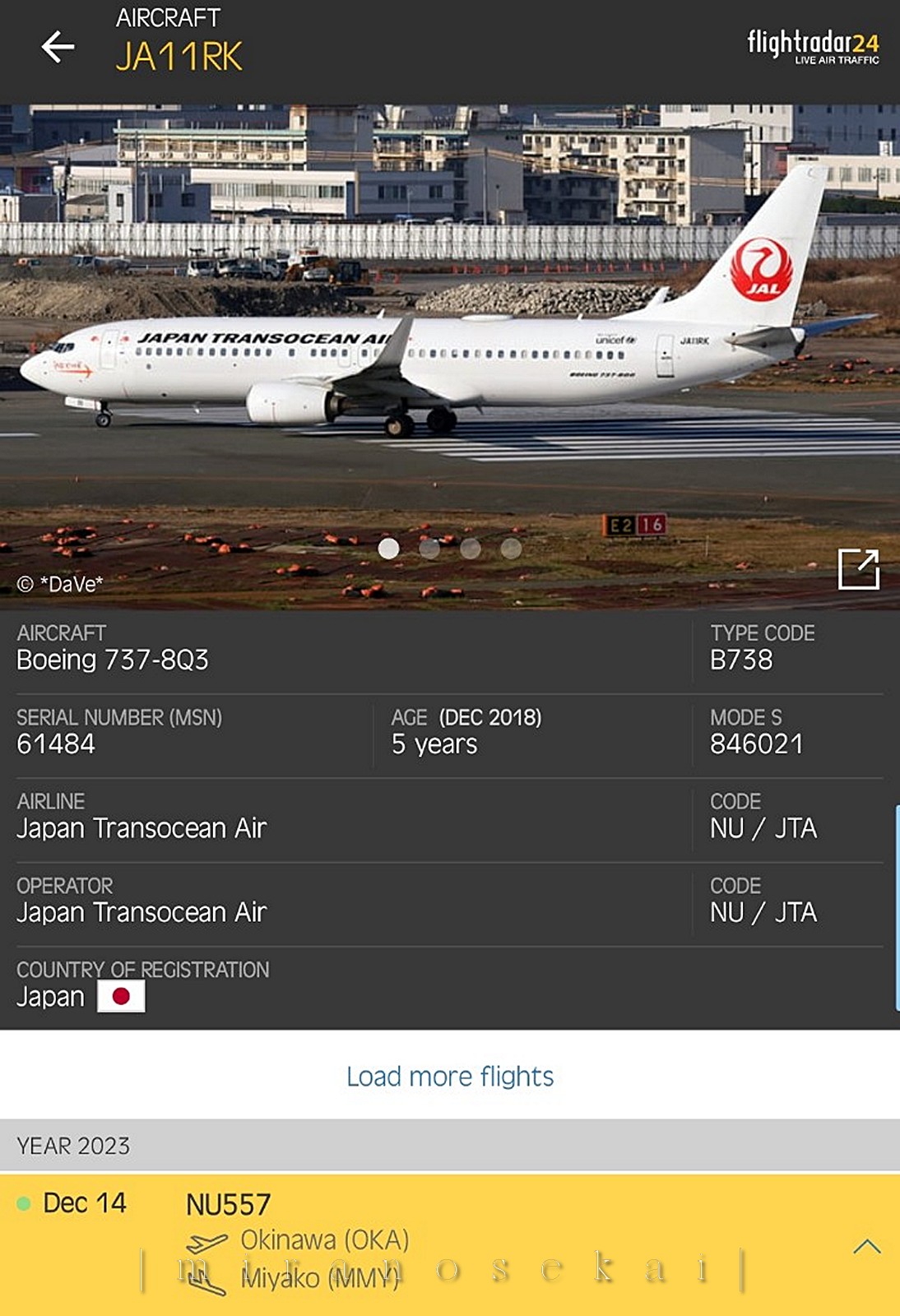Select the second photo indicator dot

(x=429, y=549)
